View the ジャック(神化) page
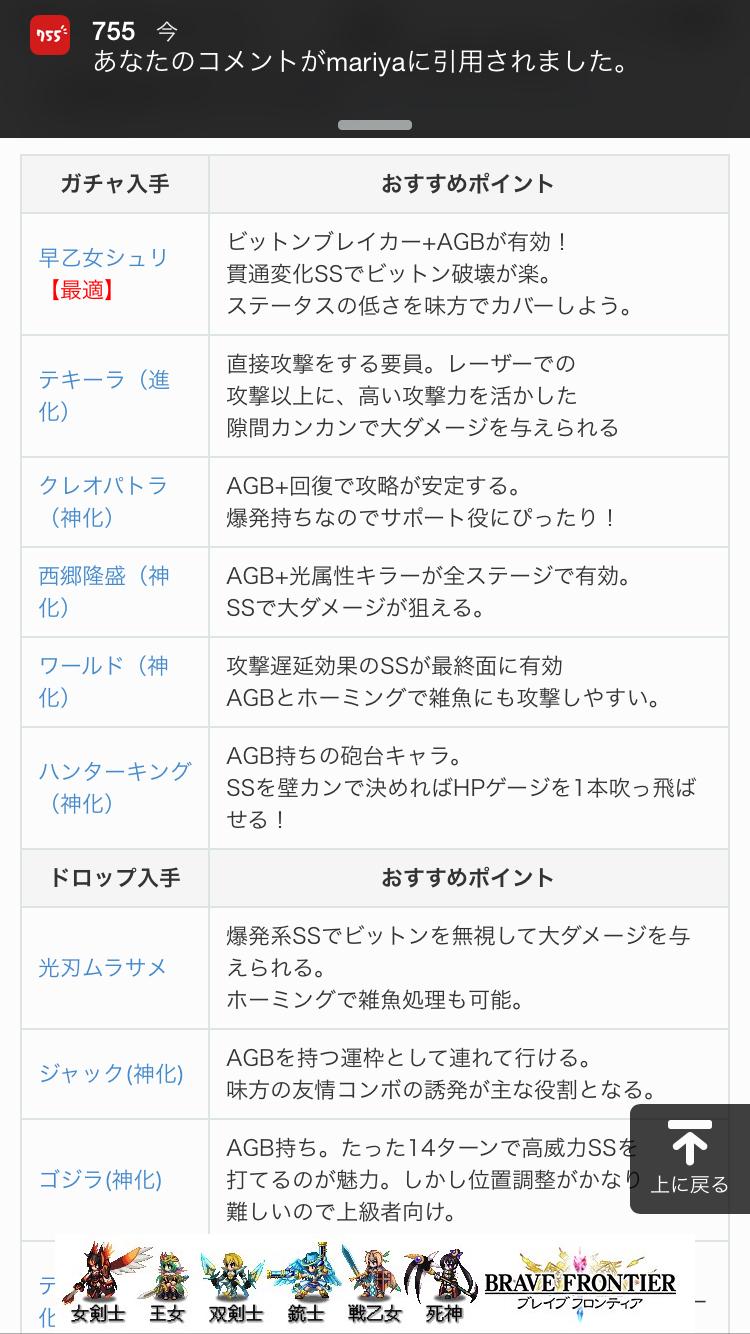Image resolution: width=750 pixels, height=1334 pixels. 111,1073
